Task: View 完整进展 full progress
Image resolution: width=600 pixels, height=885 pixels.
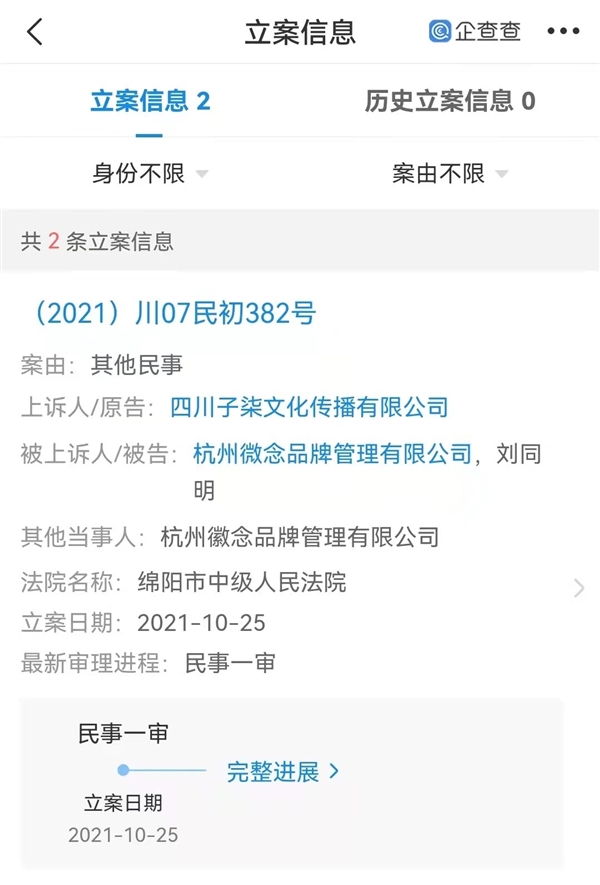Action: pos(283,771)
